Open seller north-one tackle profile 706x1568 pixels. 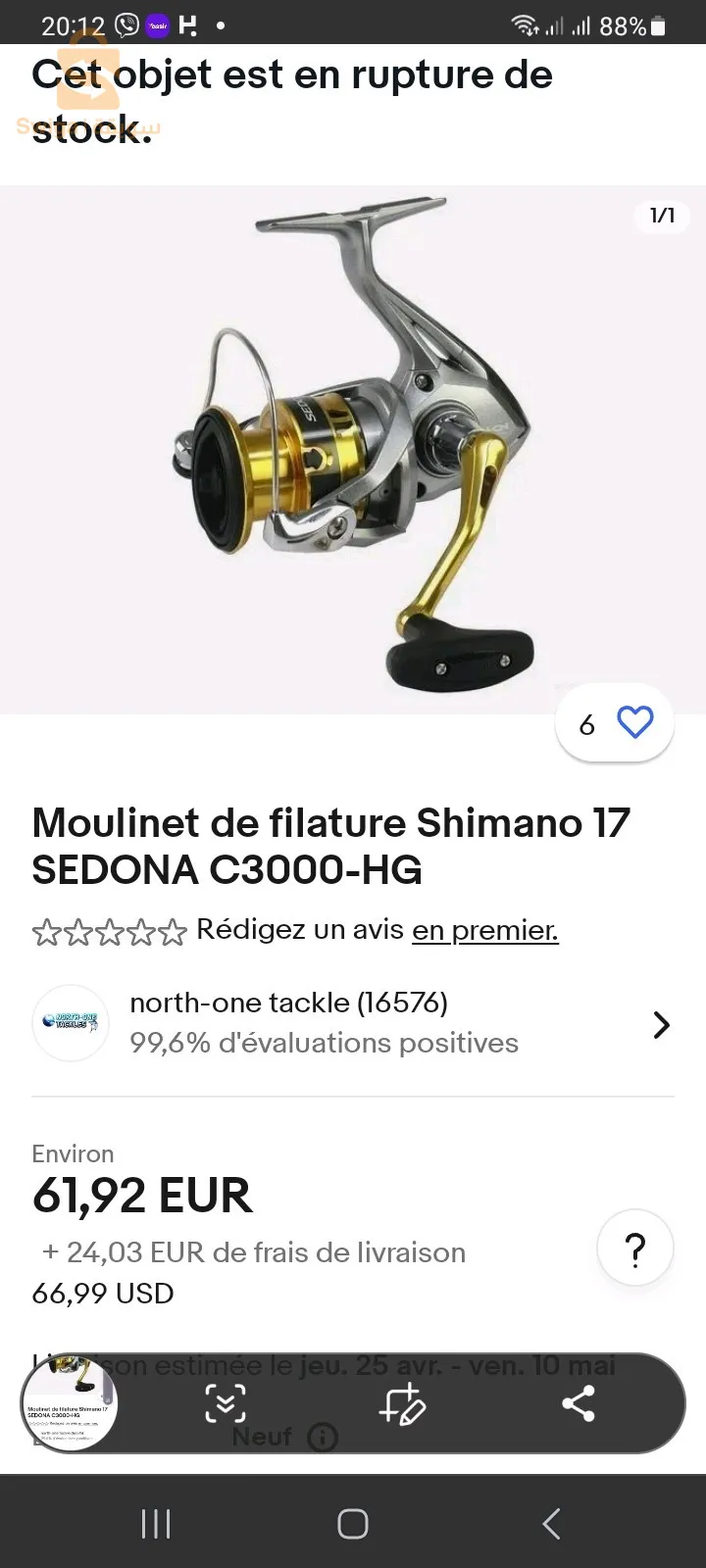(x=353, y=1023)
